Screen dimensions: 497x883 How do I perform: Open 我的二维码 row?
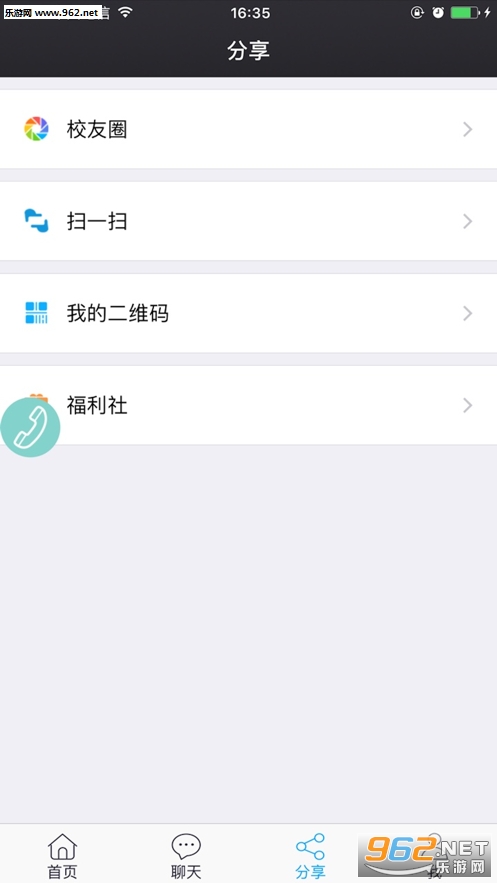pos(248,313)
